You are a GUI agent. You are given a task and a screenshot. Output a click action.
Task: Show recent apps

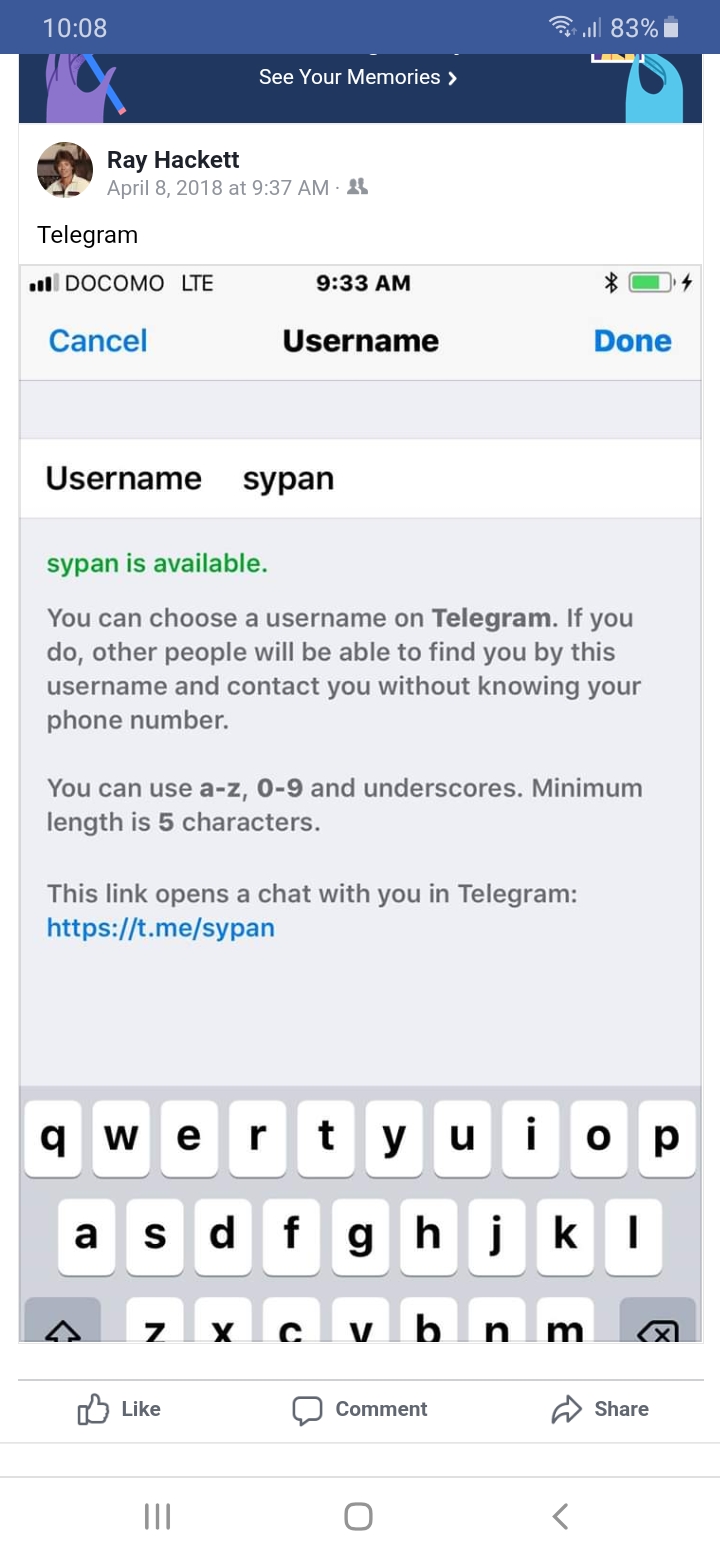click(x=157, y=1516)
